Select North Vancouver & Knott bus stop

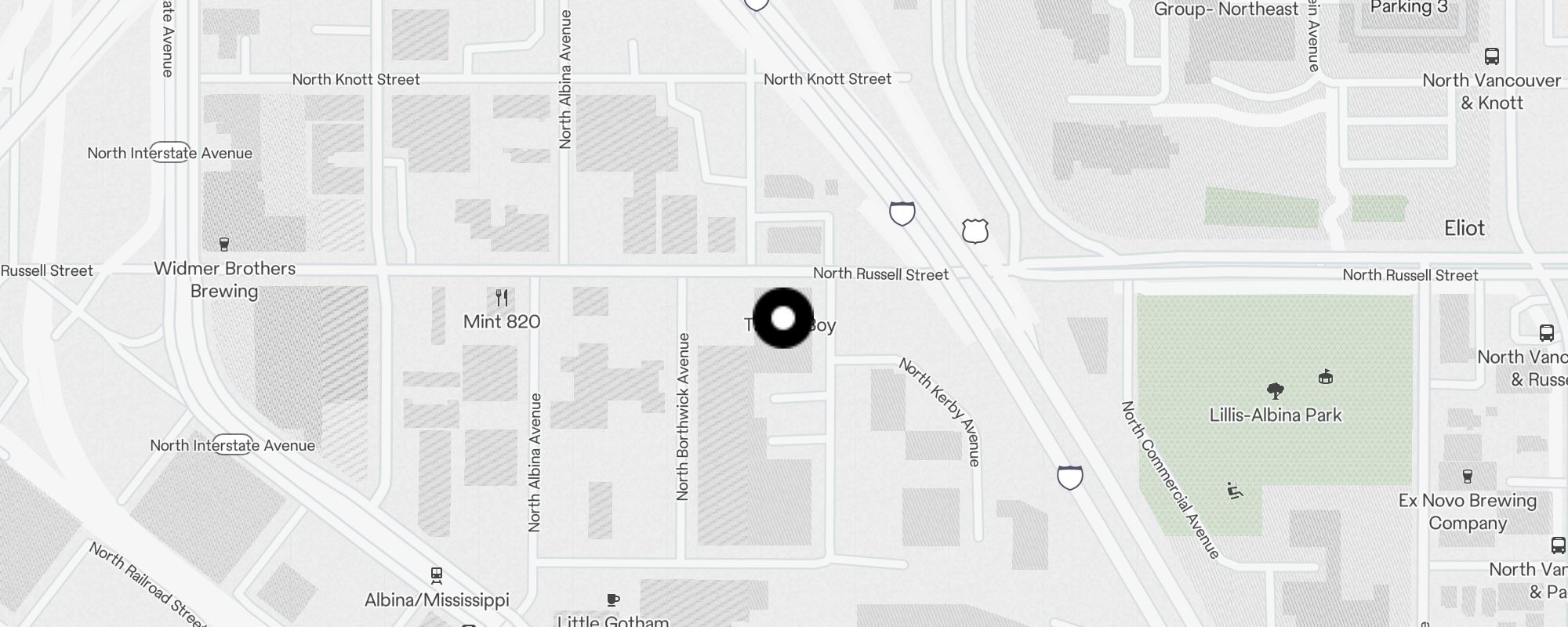coord(1491,57)
